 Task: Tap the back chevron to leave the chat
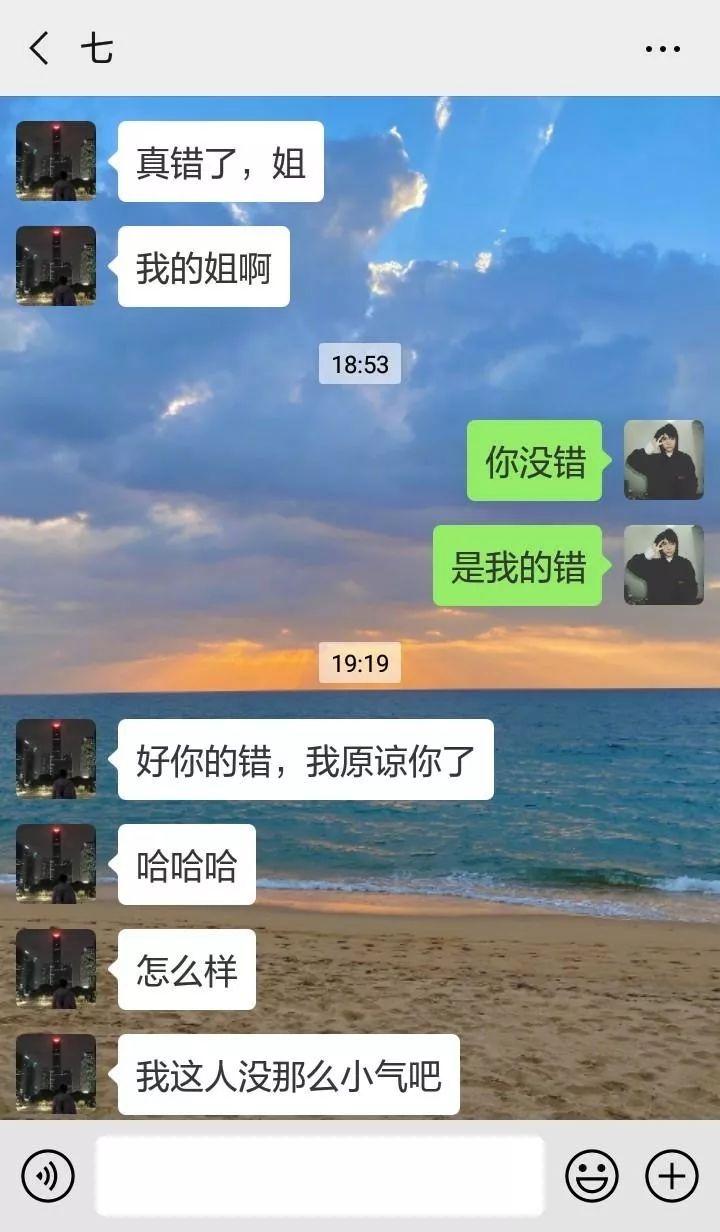38,47
